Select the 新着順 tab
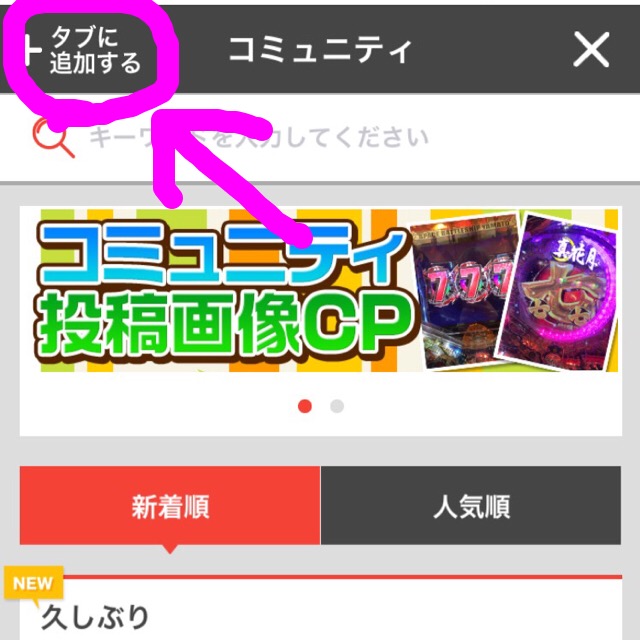This screenshot has width=640, height=640. tap(170, 506)
